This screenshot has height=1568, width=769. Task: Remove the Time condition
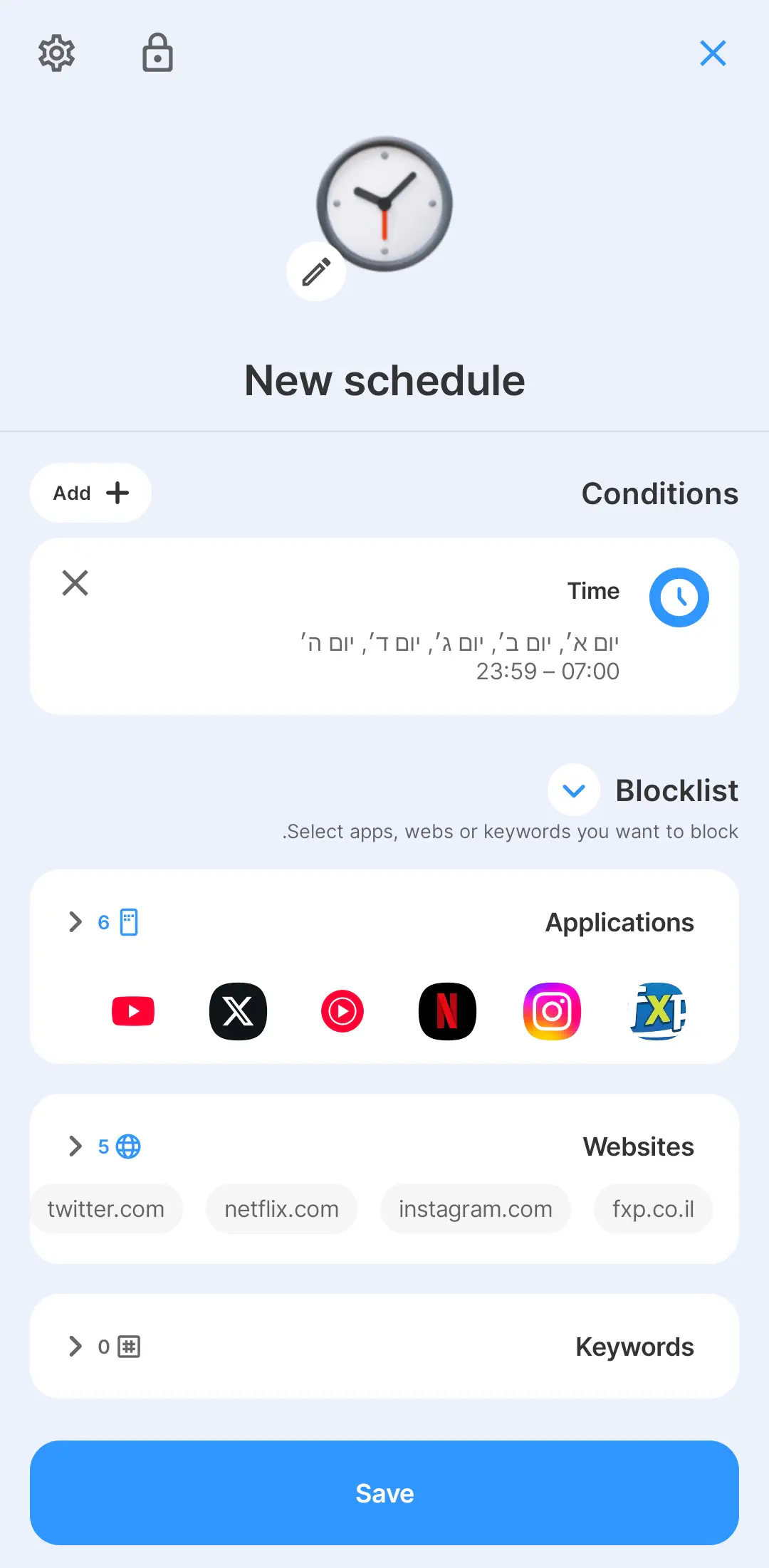click(x=75, y=583)
